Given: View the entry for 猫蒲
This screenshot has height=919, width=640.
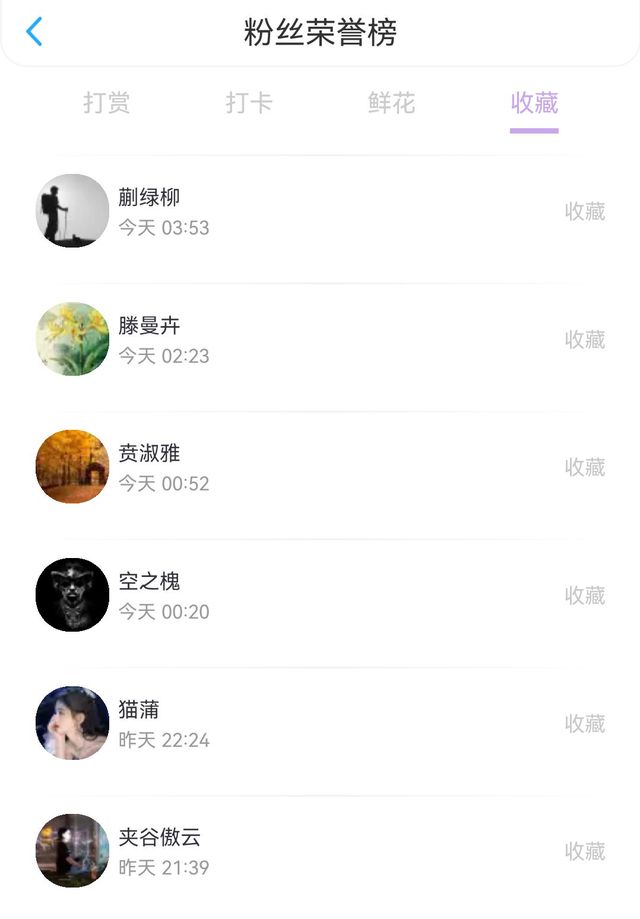Looking at the screenshot, I should (x=320, y=724).
